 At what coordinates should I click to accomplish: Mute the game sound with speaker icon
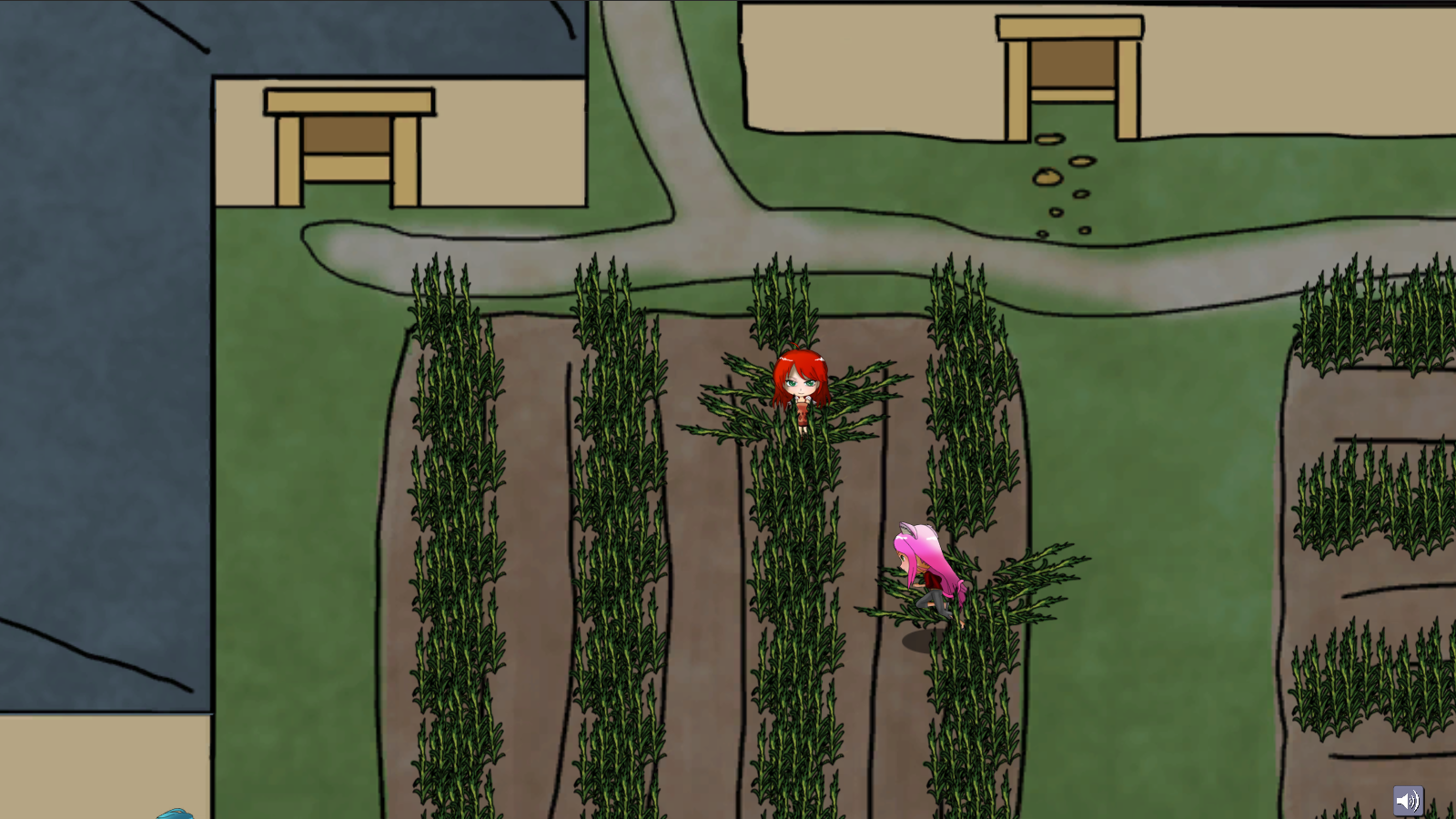click(x=1408, y=801)
